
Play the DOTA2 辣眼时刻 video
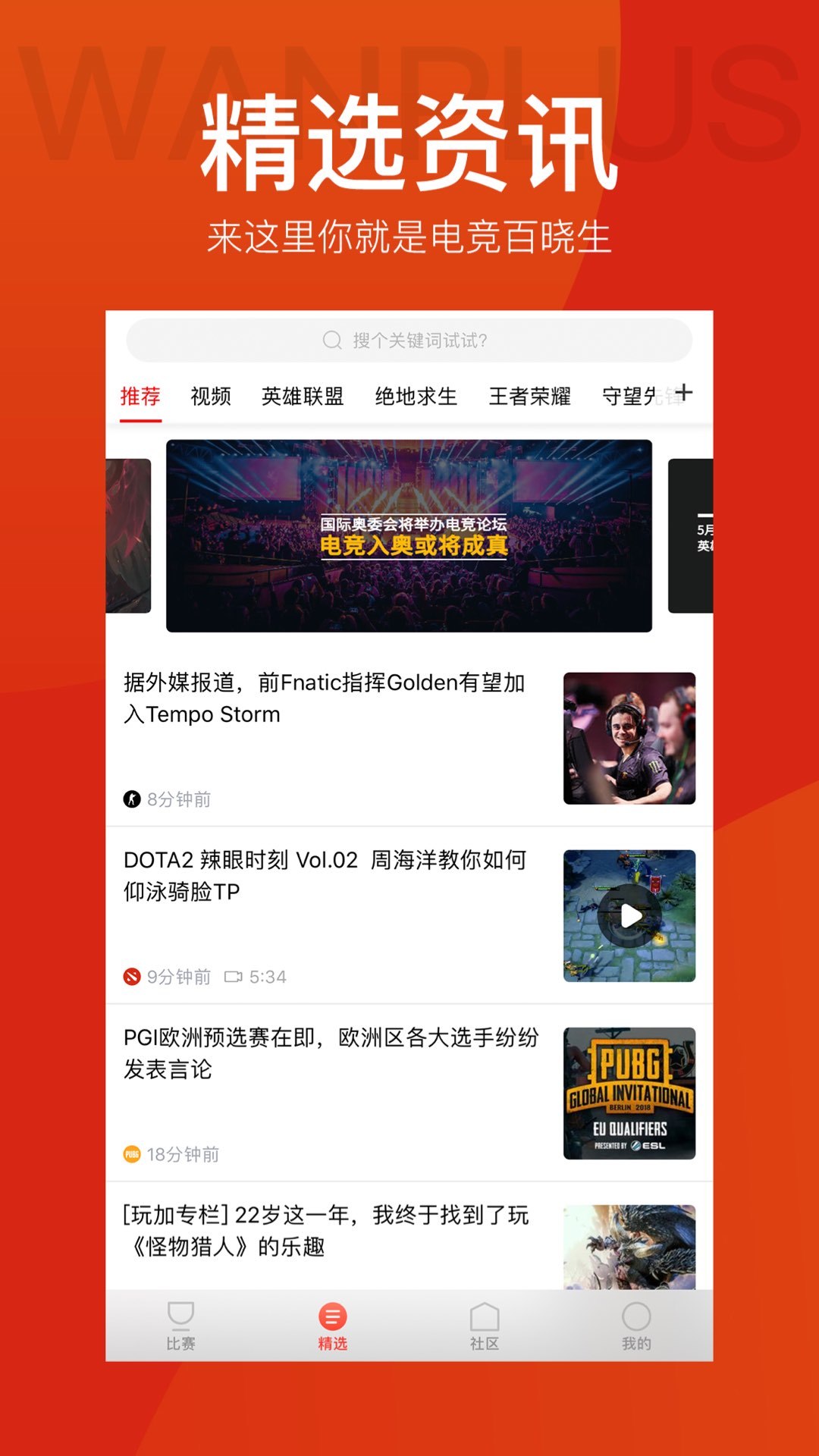(629, 915)
